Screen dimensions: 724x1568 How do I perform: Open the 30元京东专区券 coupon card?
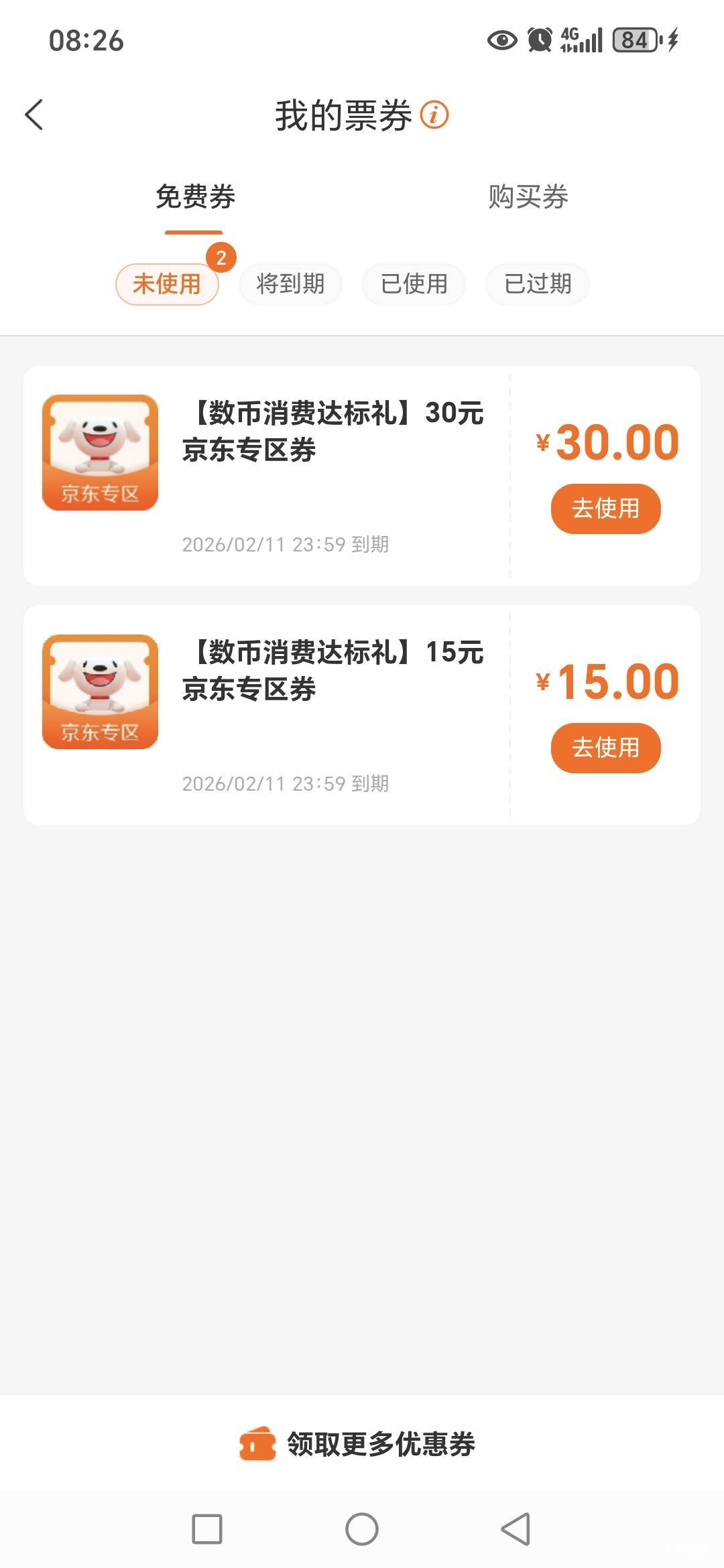[333, 432]
